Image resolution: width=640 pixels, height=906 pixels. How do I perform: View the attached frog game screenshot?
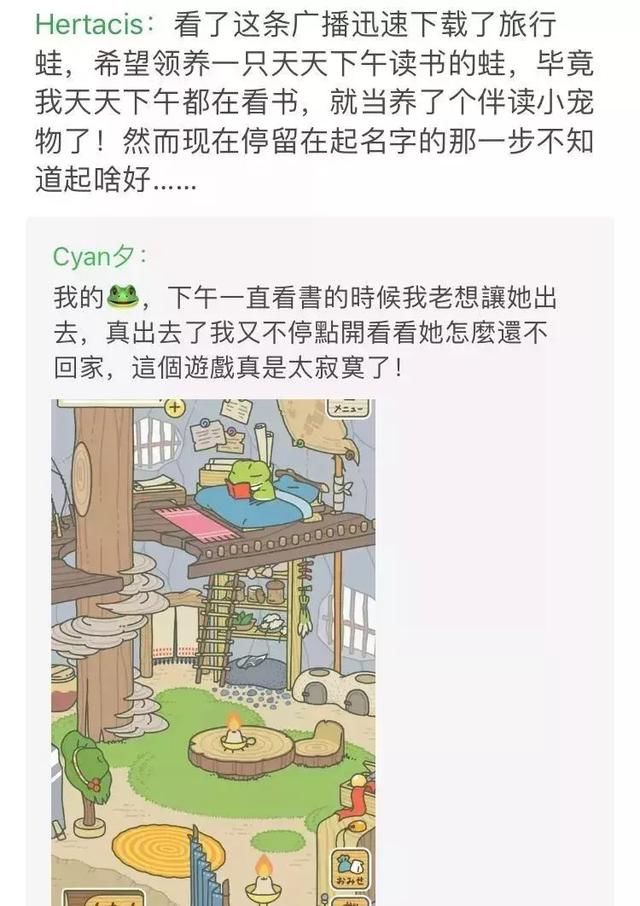coord(213,650)
